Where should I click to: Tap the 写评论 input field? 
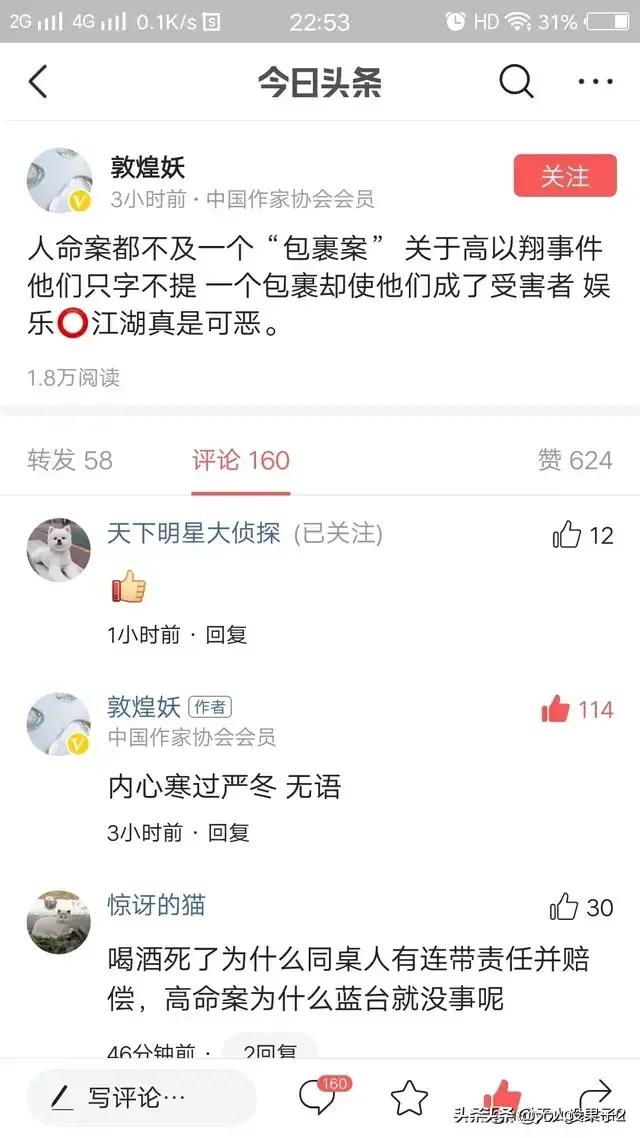click(140, 1098)
